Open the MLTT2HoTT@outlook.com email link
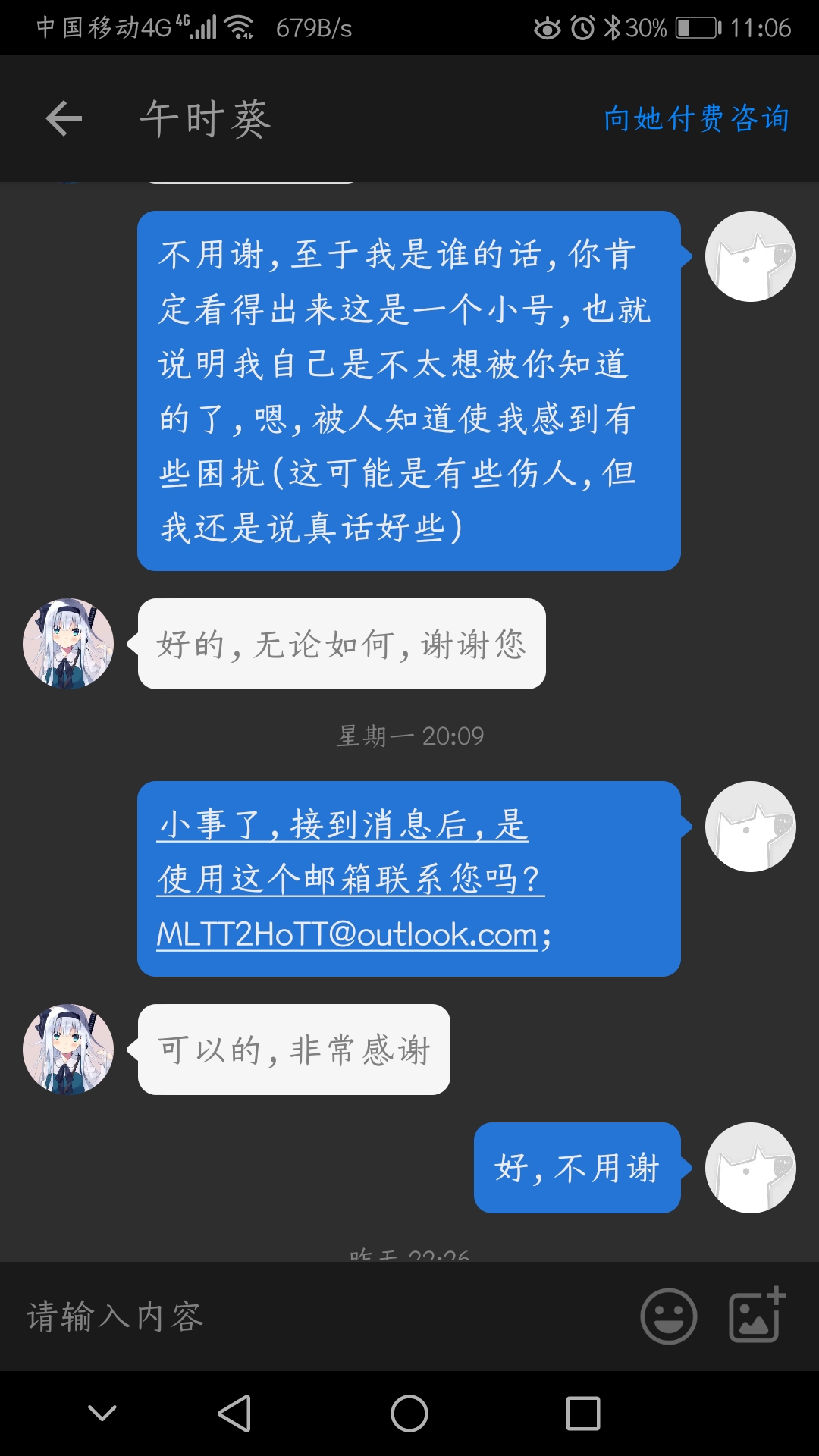 tap(347, 934)
